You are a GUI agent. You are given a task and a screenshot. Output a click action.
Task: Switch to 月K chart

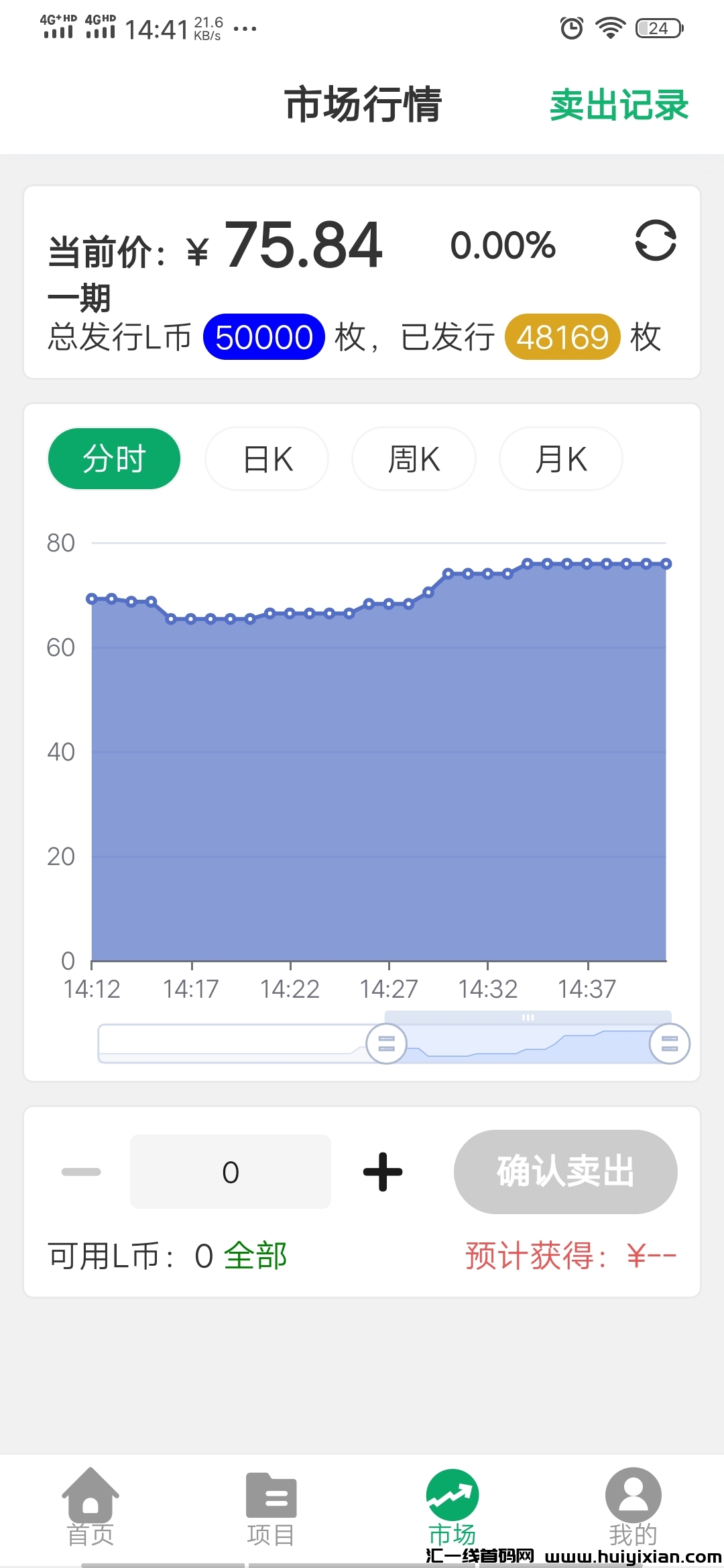(x=560, y=459)
